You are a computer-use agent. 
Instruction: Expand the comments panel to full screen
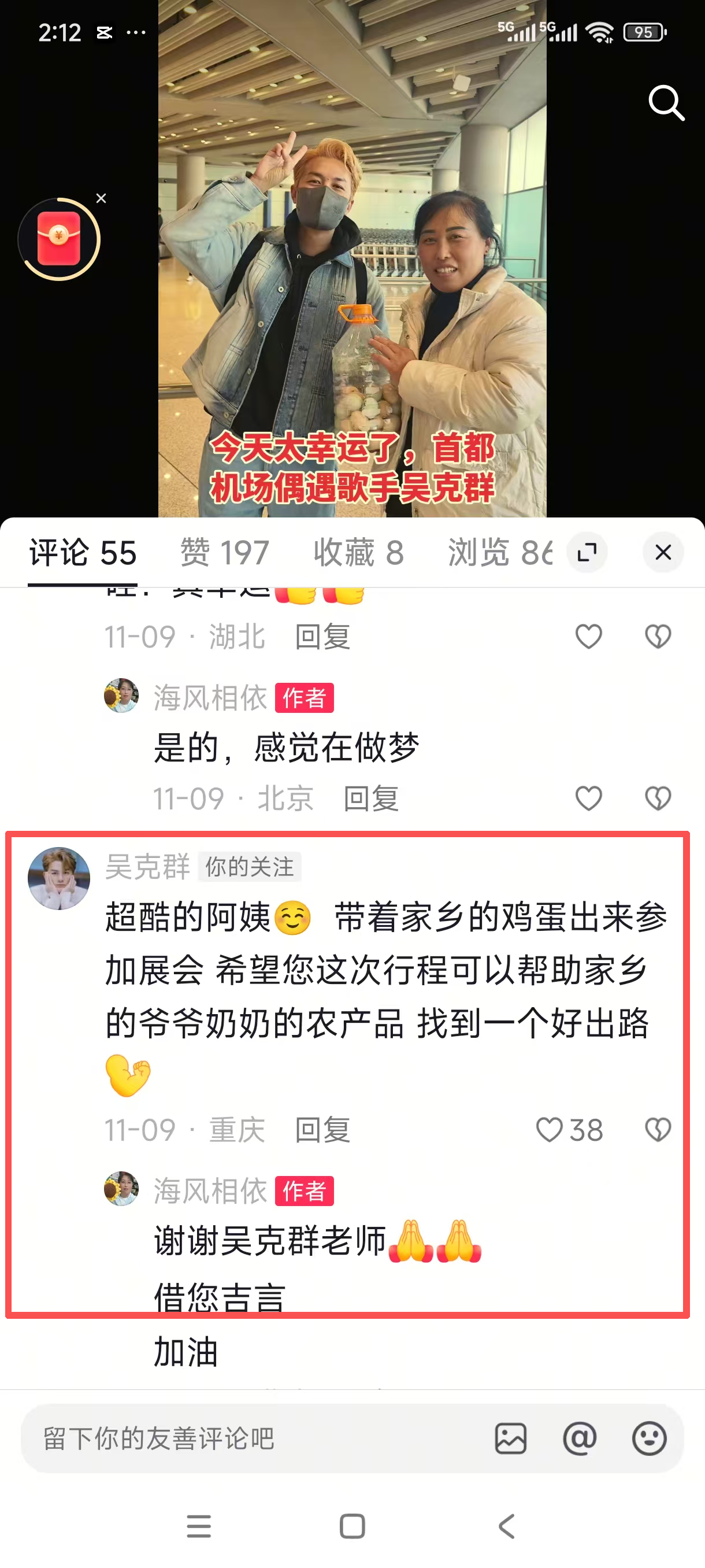587,553
